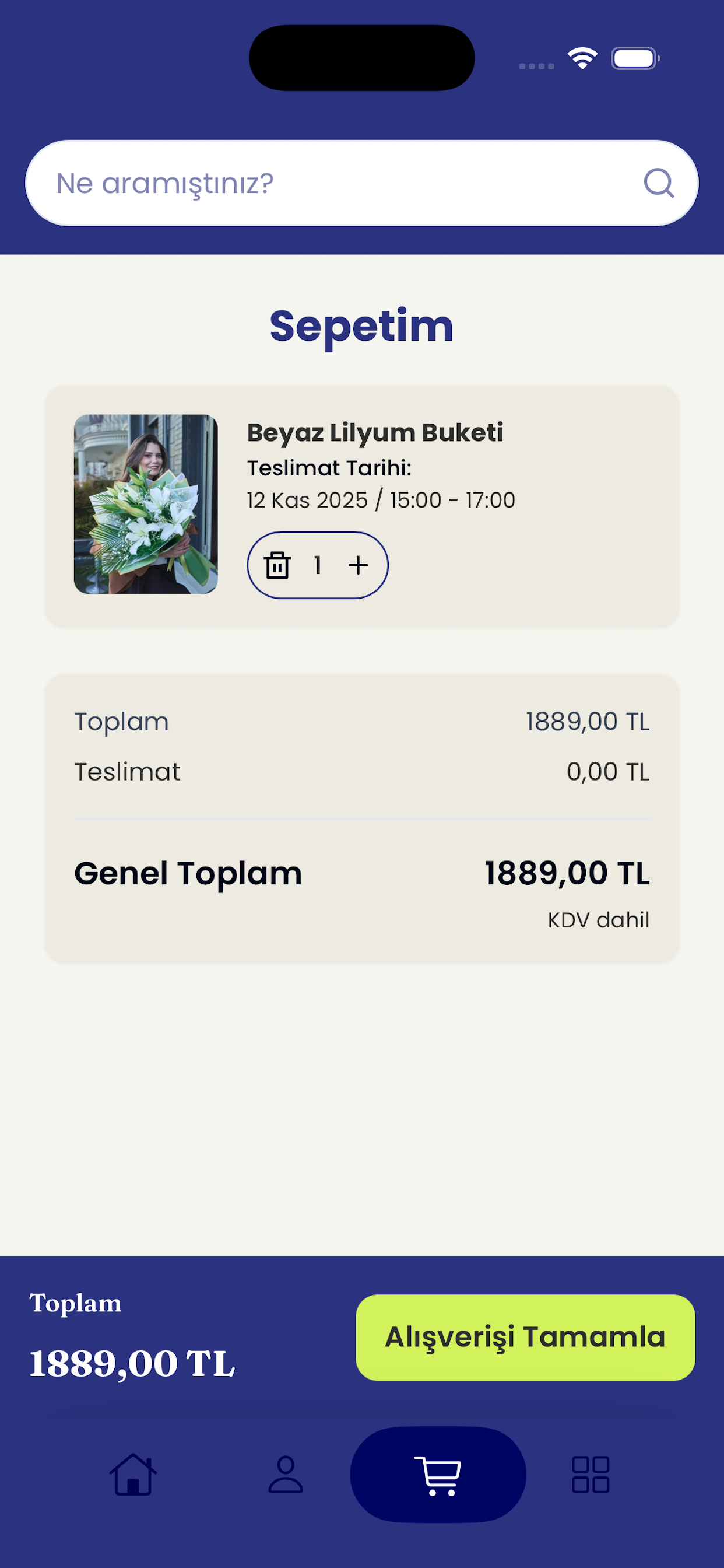The width and height of the screenshot is (724, 1568).
Task: Click the Wi-Fi indicator in the status bar
Action: click(x=582, y=58)
